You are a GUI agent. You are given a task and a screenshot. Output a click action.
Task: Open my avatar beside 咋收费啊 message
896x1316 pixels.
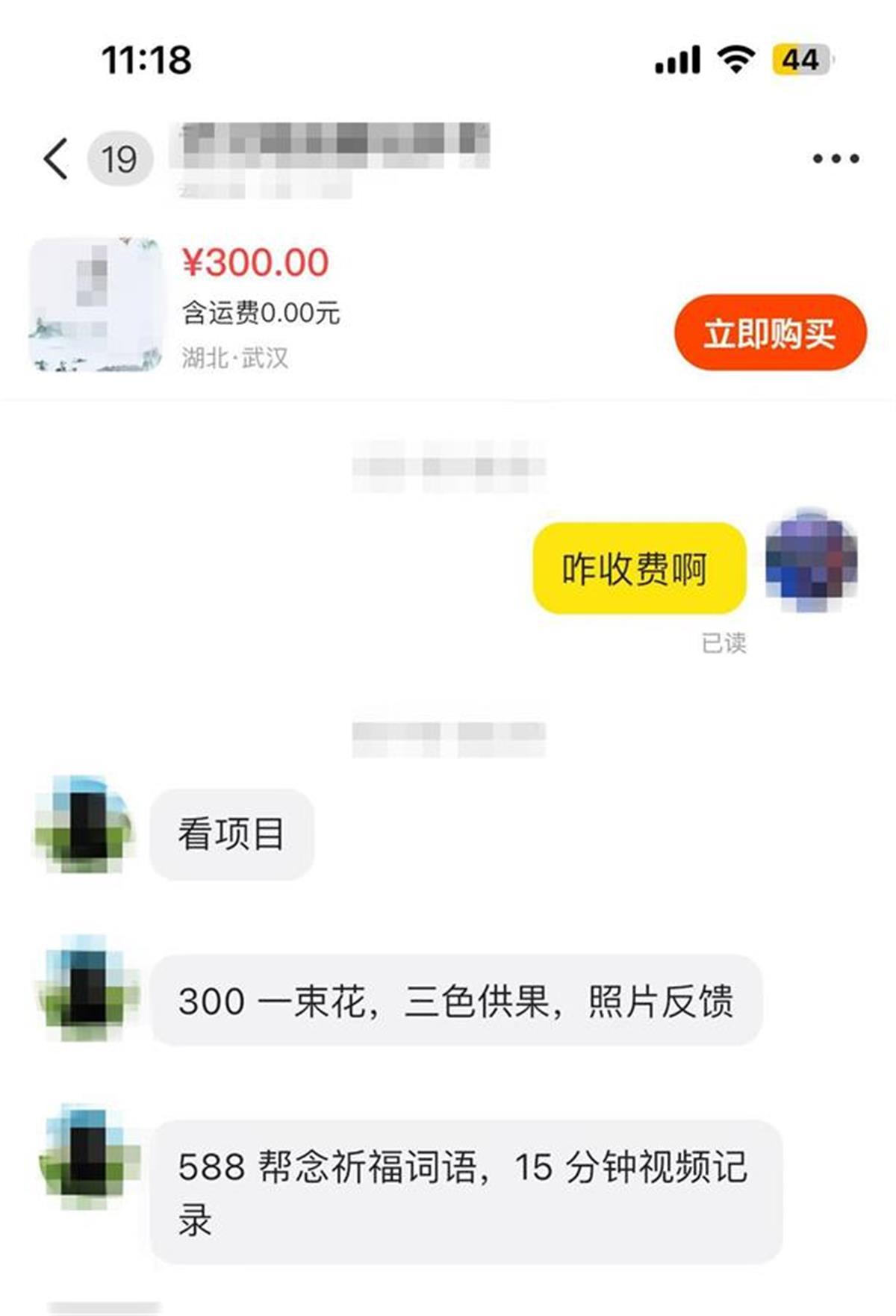(811, 561)
